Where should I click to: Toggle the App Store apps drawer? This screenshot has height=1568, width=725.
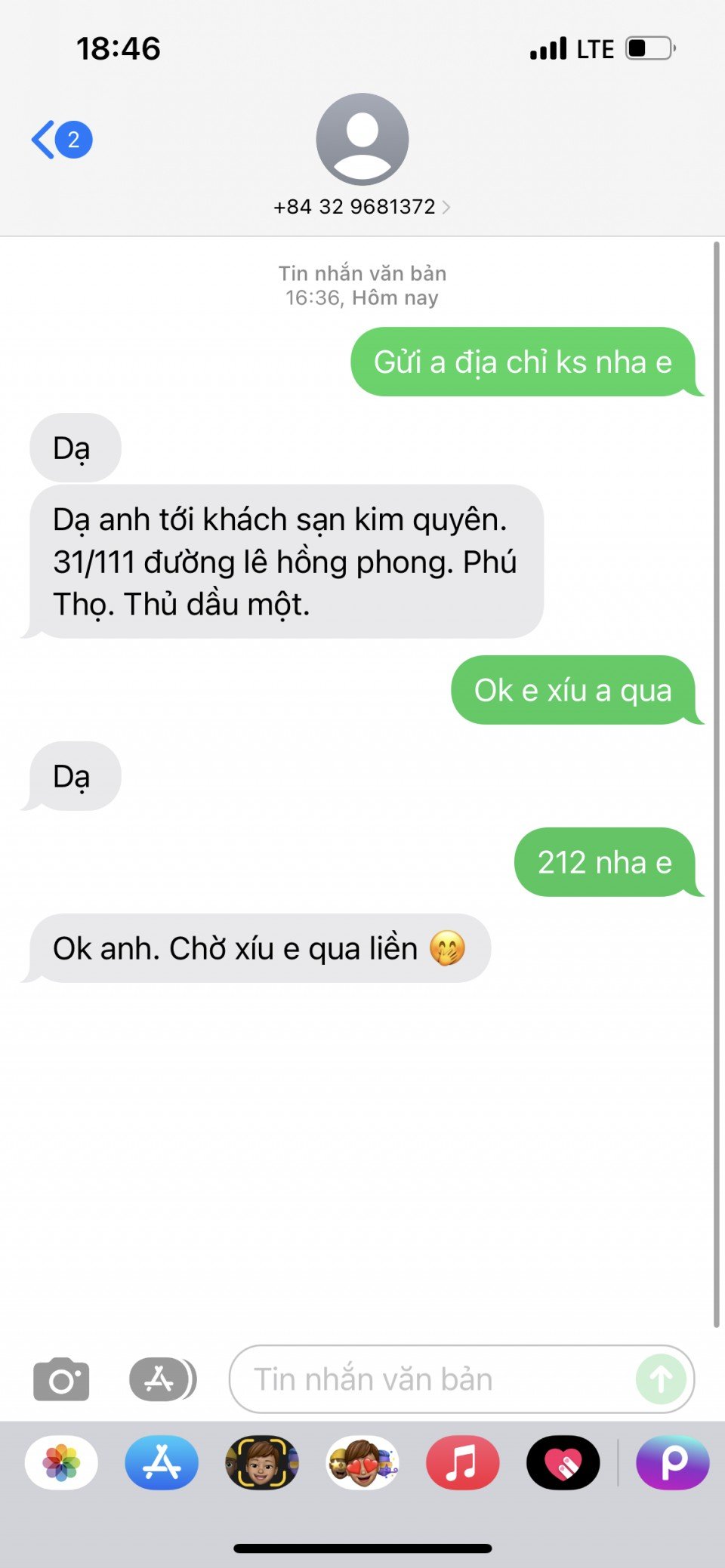click(x=162, y=1379)
